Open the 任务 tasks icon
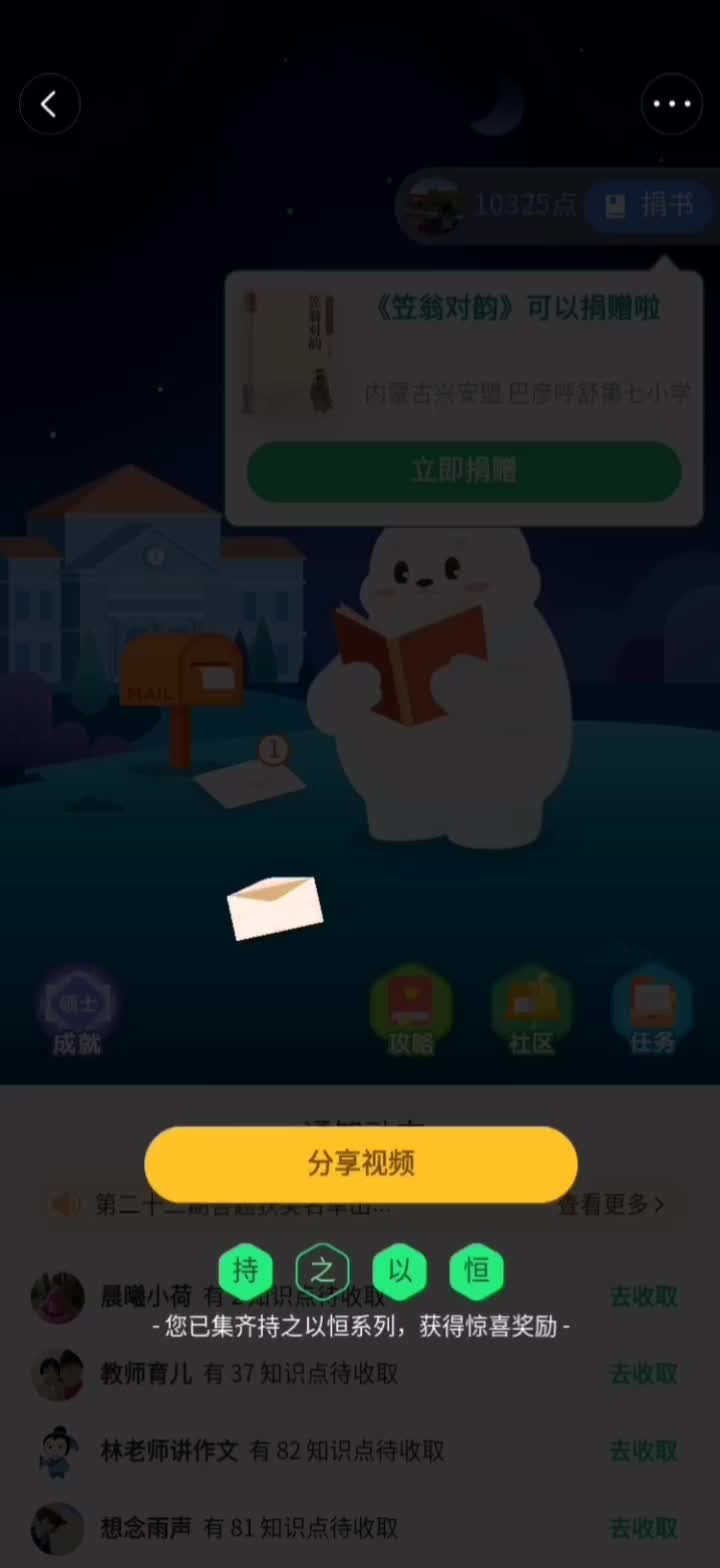 [x=652, y=1012]
